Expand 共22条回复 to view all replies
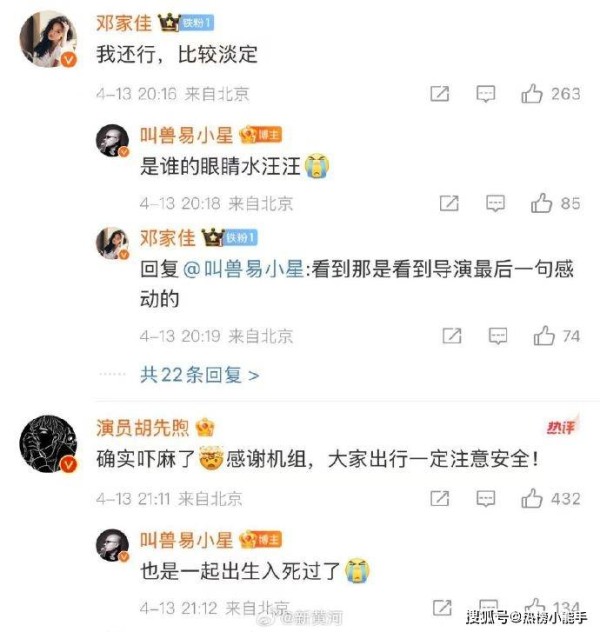Screen dimensions: 600x632 click(x=199, y=375)
